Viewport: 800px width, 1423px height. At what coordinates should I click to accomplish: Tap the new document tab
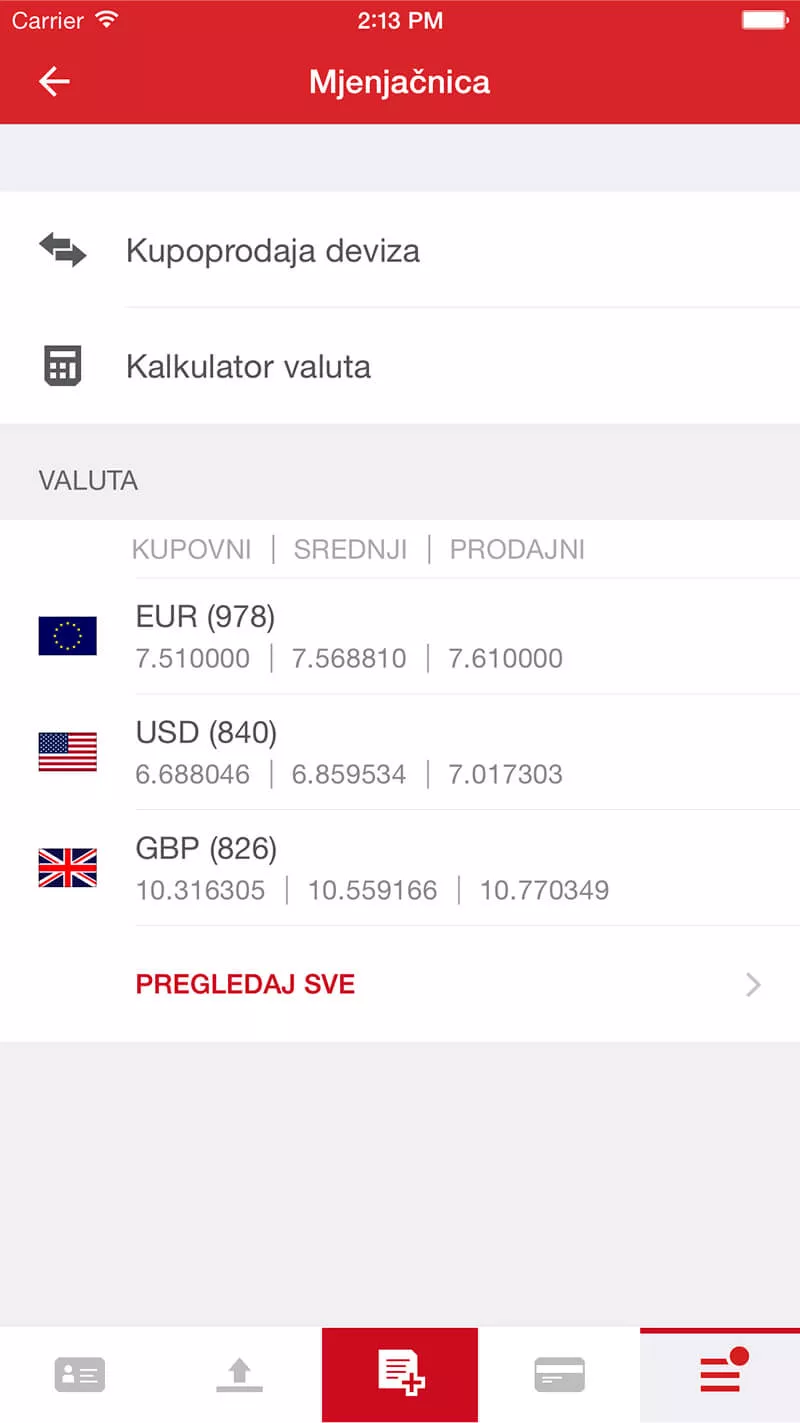coord(400,1375)
